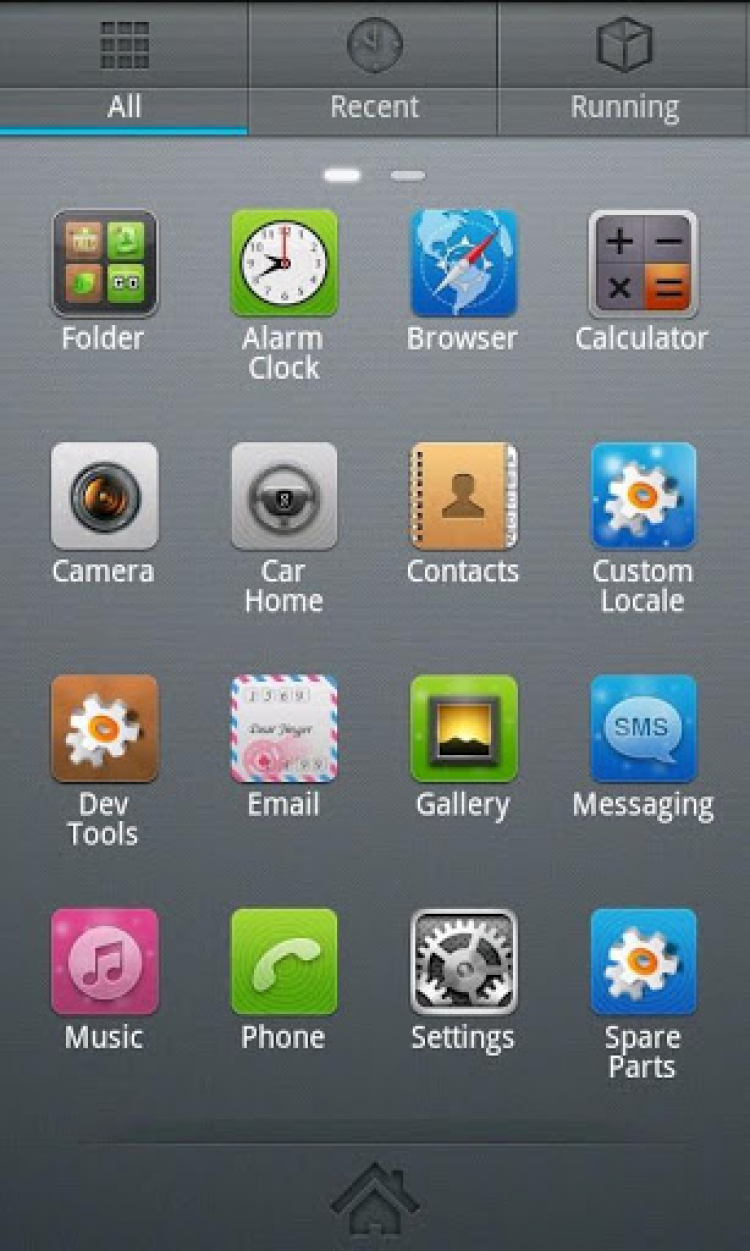Launch the Alarm Clock app
The image size is (750, 1251).
click(x=284, y=263)
